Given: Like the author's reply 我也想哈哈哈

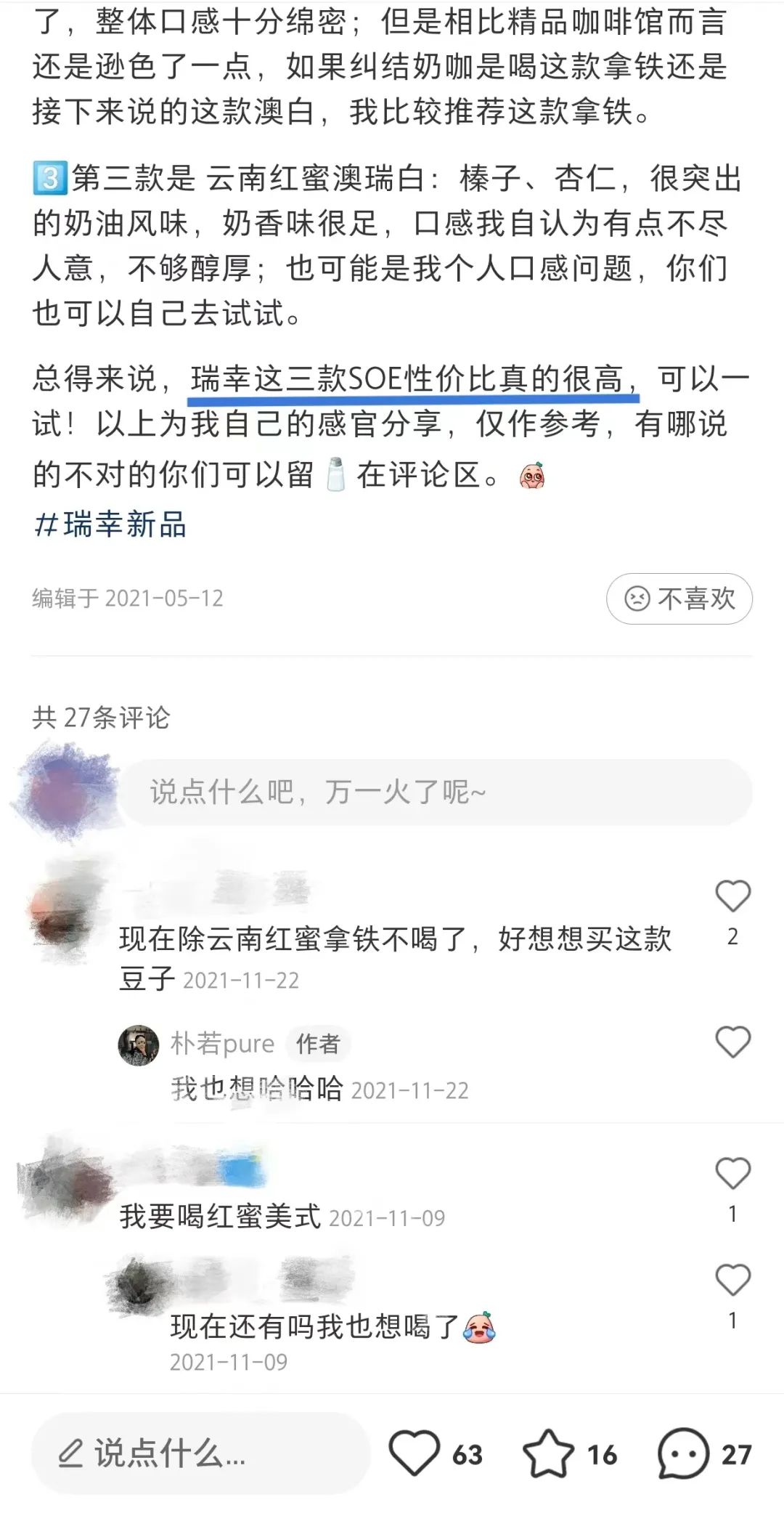Looking at the screenshot, I should click(732, 1042).
